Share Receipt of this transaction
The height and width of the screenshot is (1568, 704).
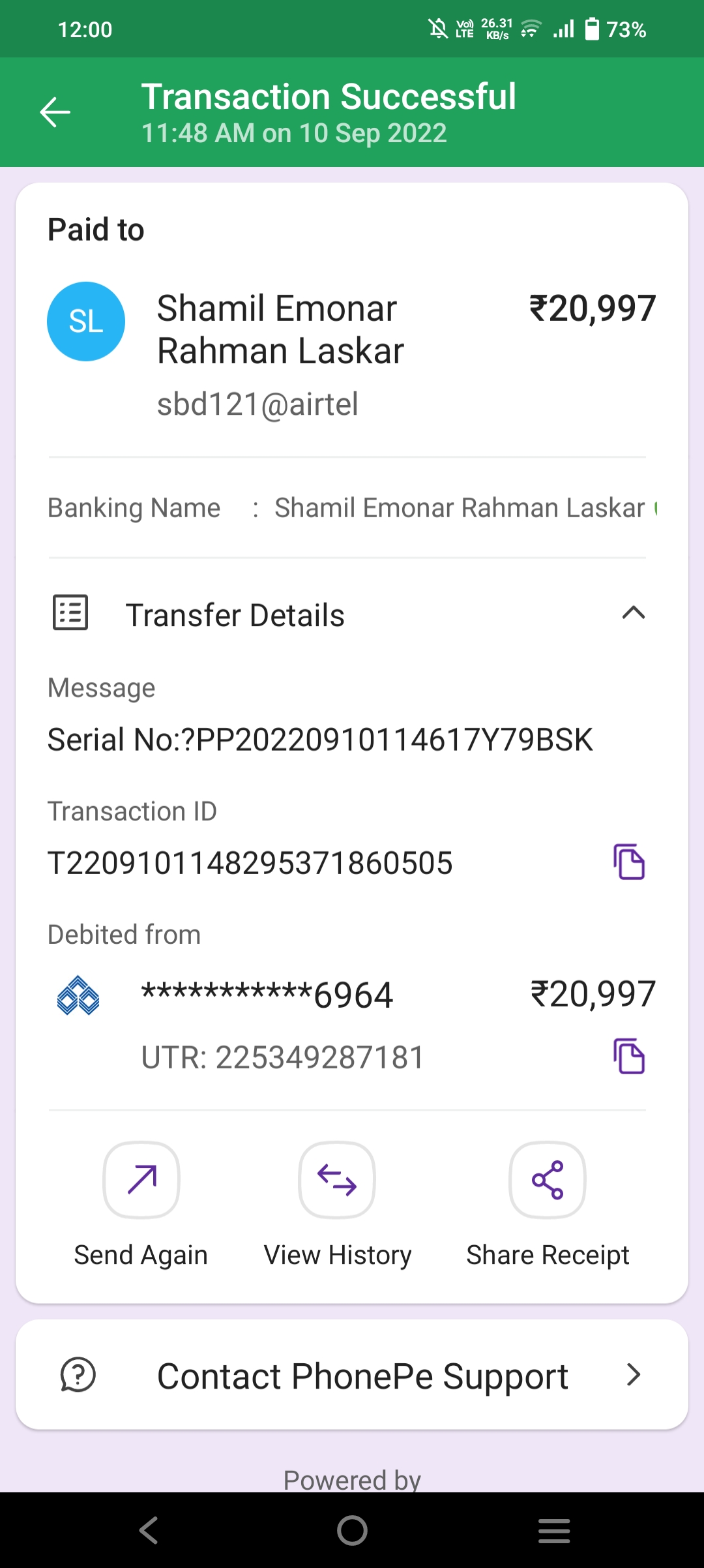coord(548,1180)
